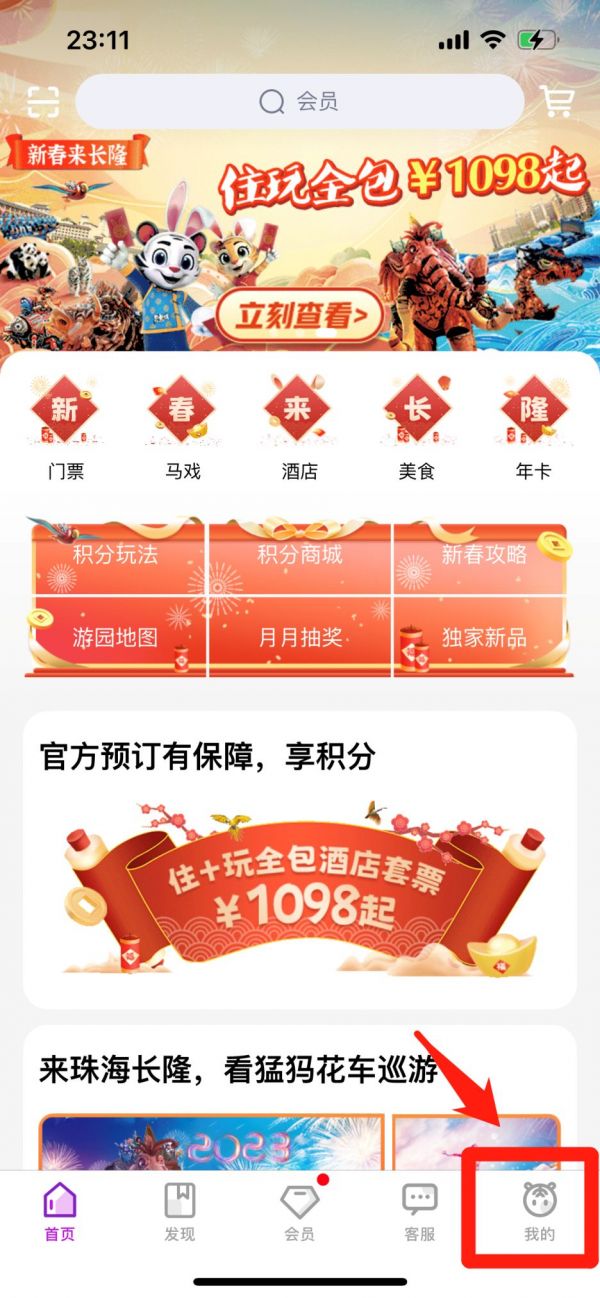Image resolution: width=600 pixels, height=1298 pixels.
Task: Open 独家新品 exclusive new products
Action: tap(483, 637)
